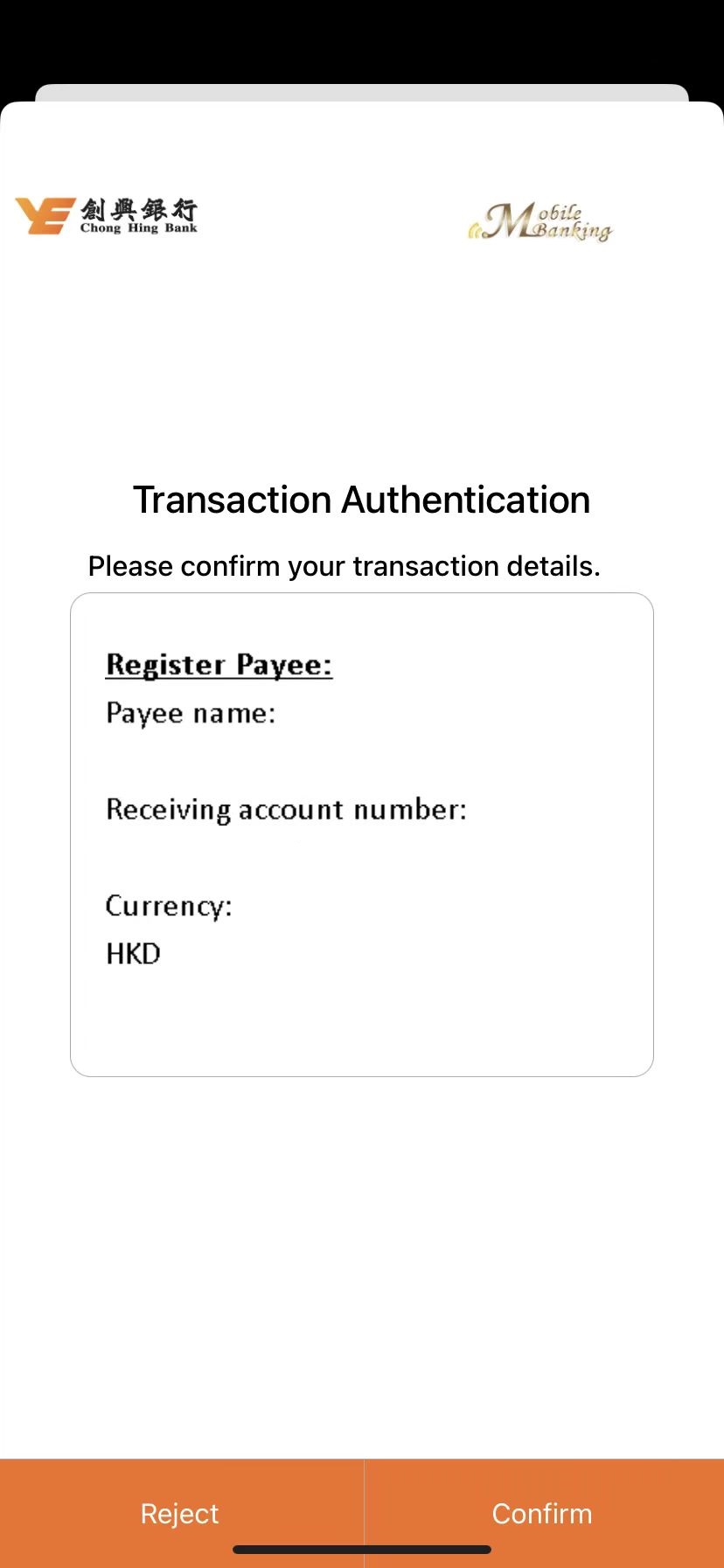Tap the Register Payee underlined heading

point(219,664)
